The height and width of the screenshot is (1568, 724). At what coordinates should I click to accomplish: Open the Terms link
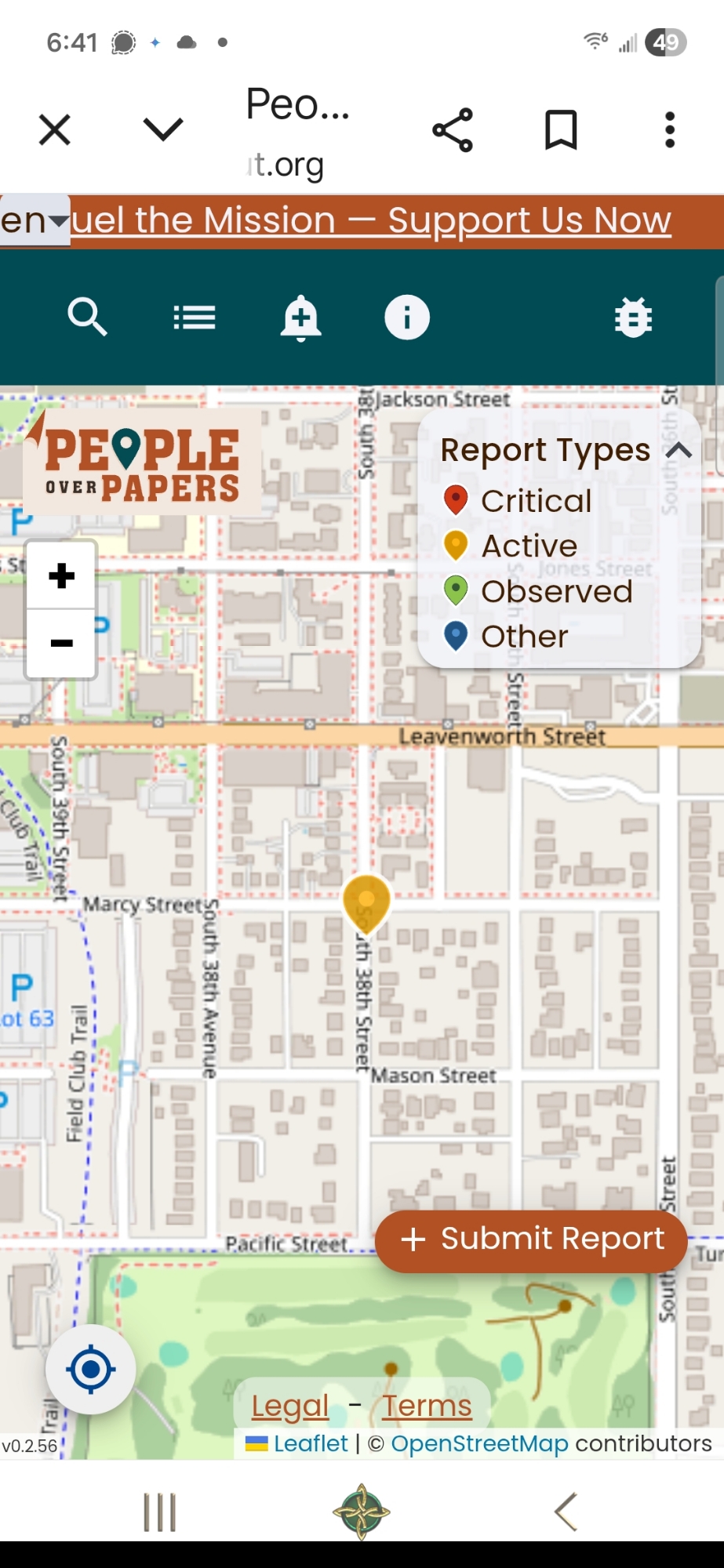[x=427, y=1406]
